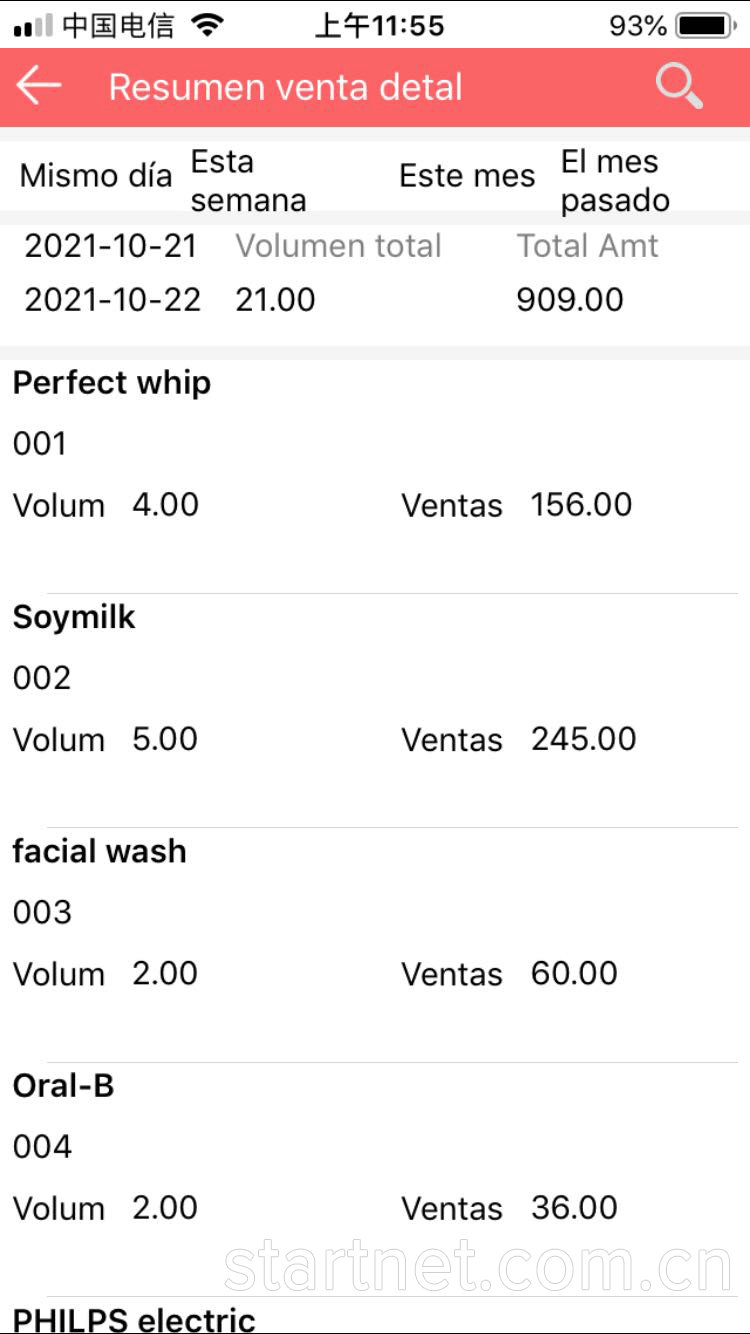
Task: Show El mes pasado sales
Action: pos(614,180)
